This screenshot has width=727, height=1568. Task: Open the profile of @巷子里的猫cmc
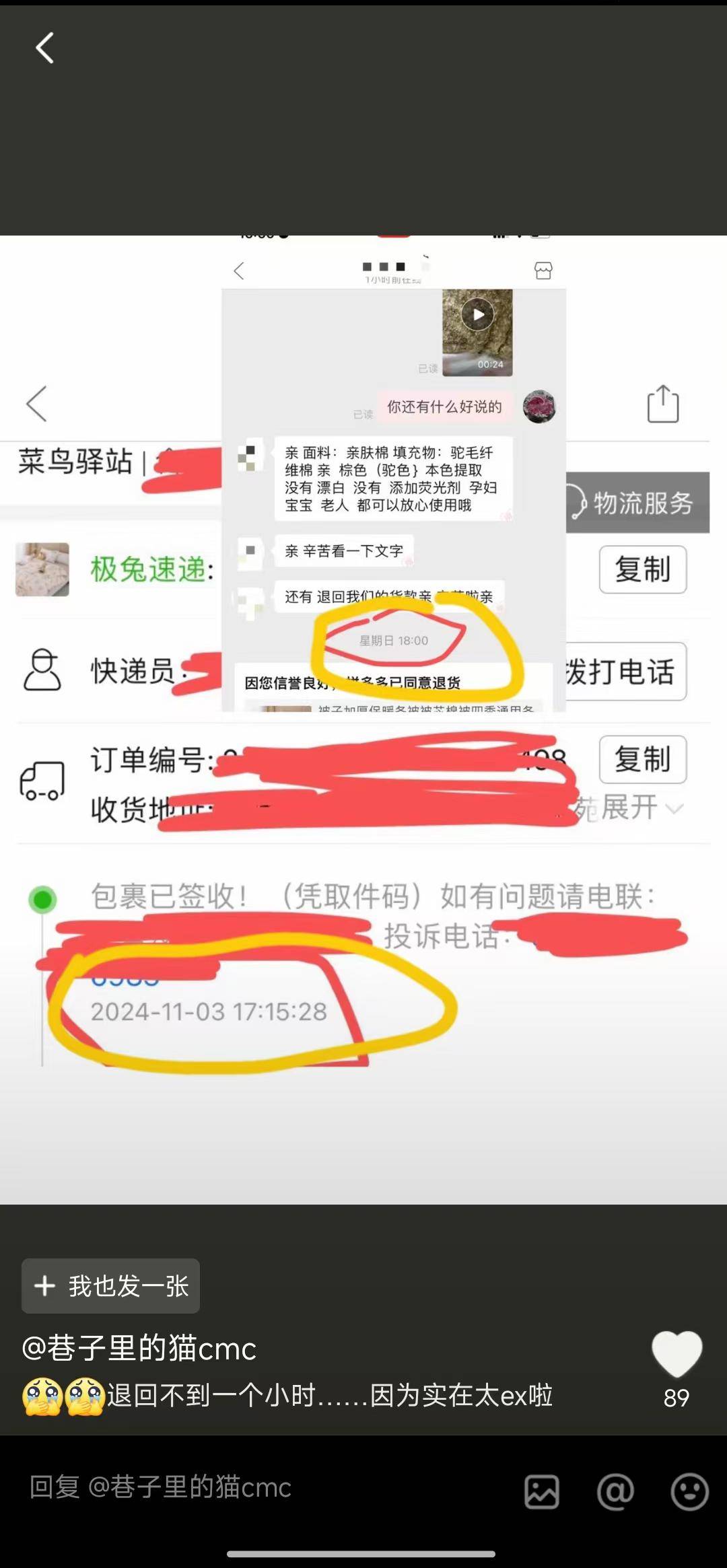[x=139, y=1348]
